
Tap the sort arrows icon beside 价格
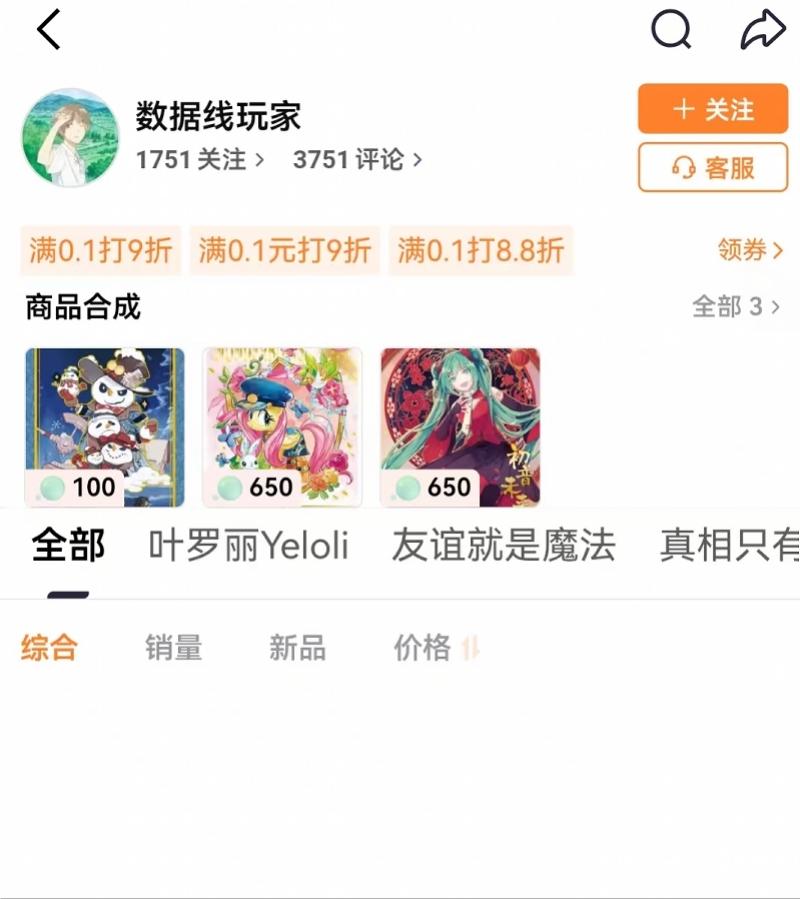click(x=470, y=648)
